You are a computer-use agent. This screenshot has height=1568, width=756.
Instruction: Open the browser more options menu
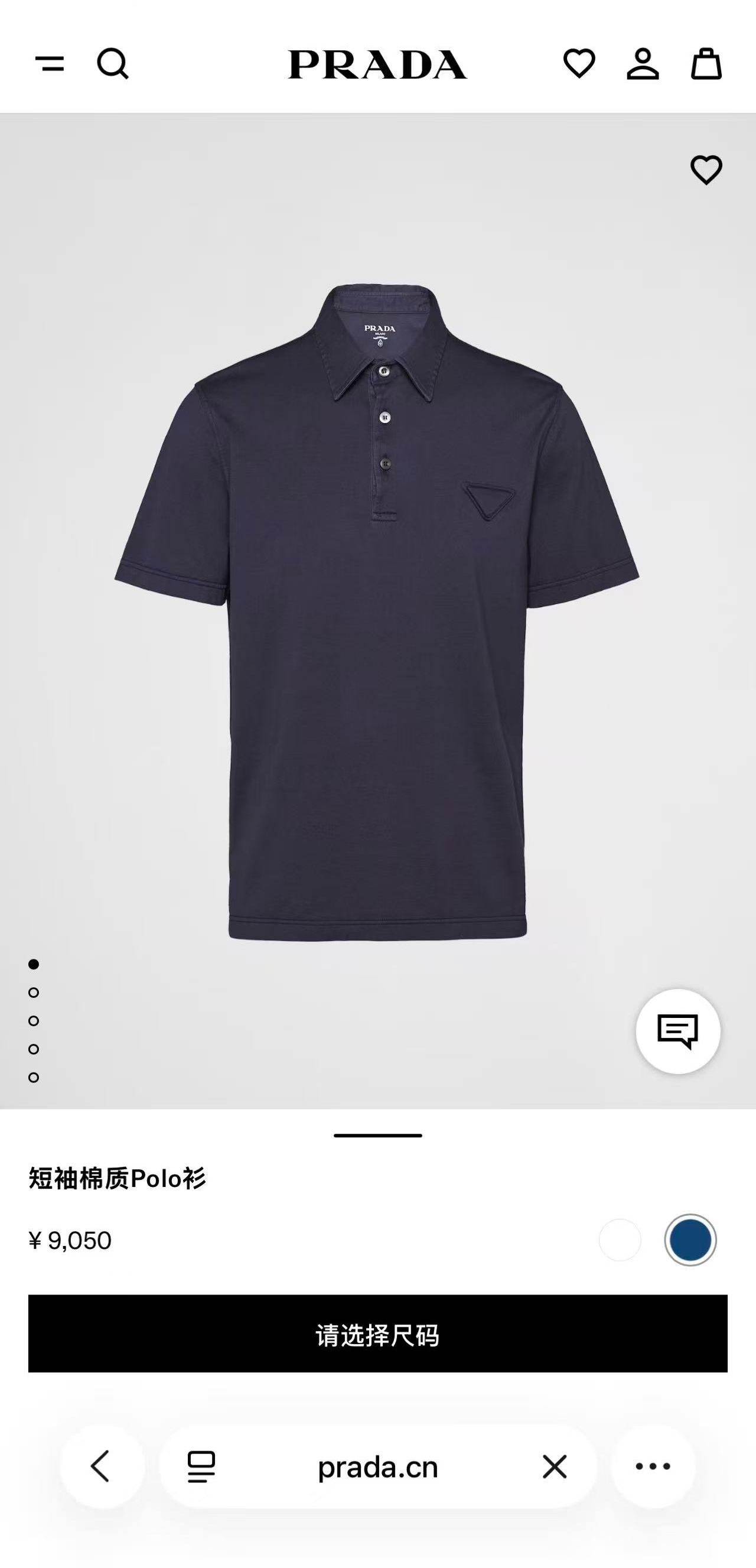coord(653,1466)
